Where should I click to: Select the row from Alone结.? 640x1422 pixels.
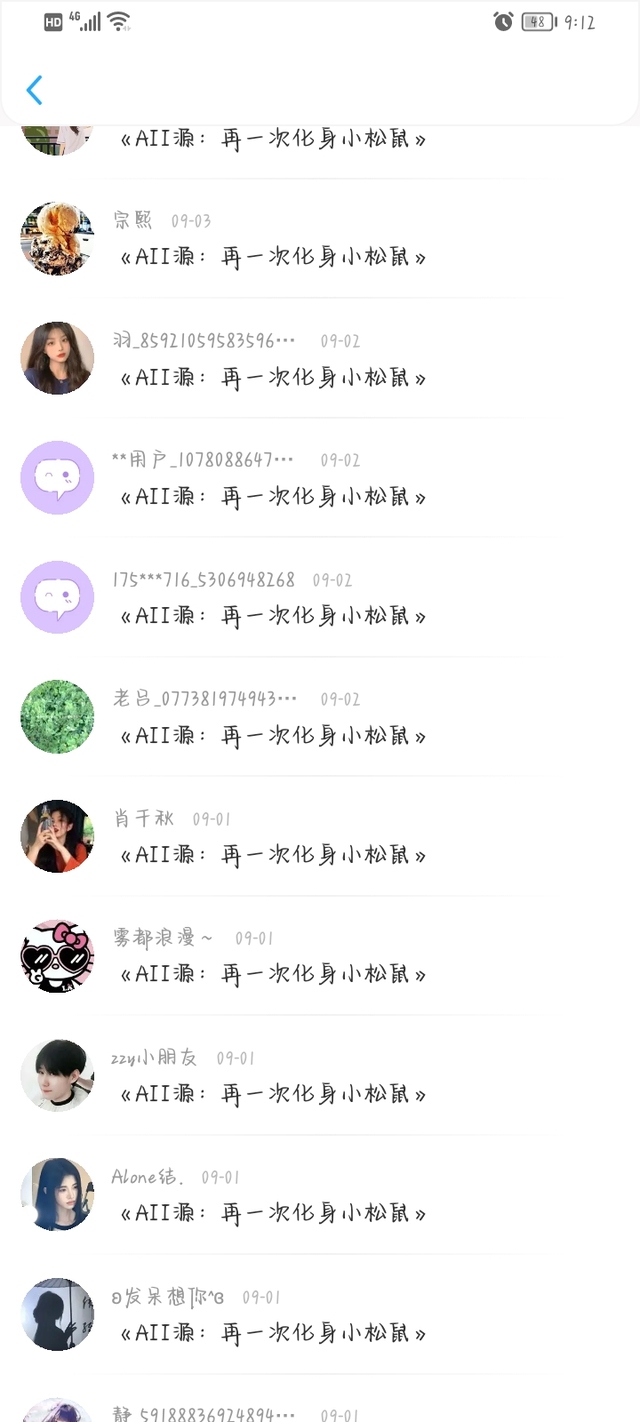(320, 1195)
